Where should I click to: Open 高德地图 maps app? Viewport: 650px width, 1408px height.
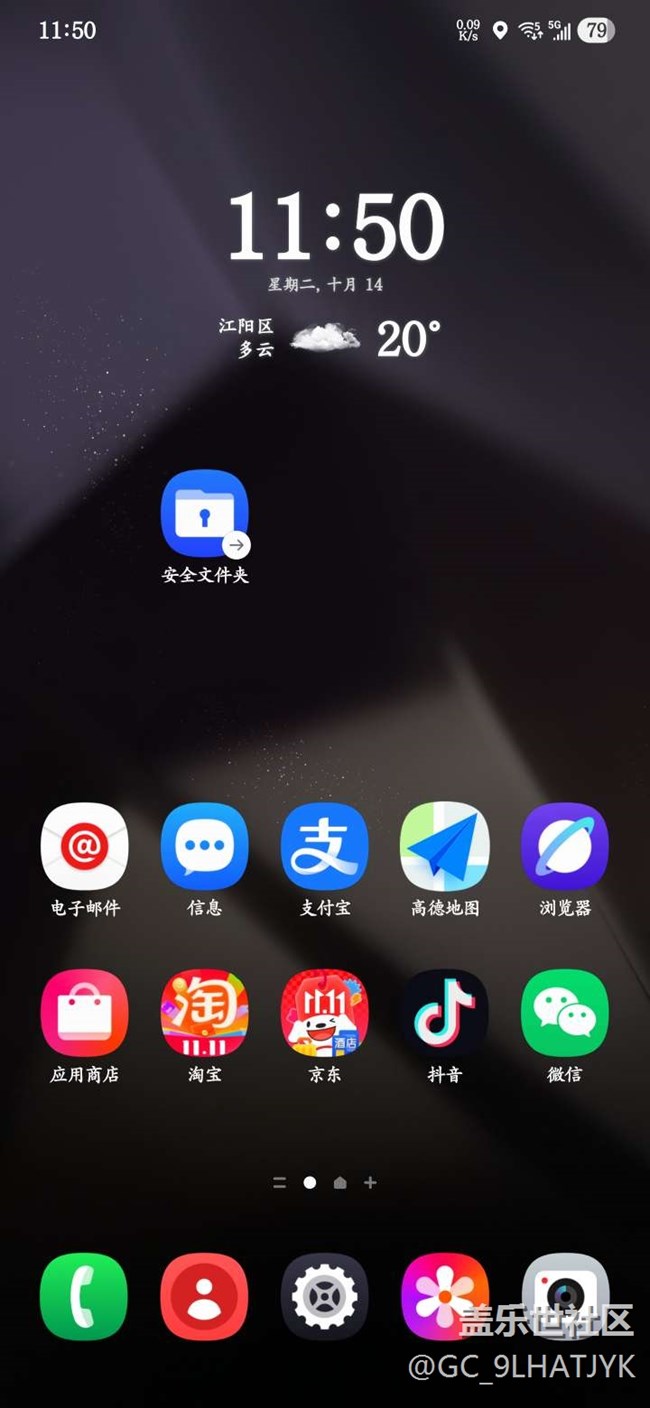pyautogui.click(x=444, y=846)
